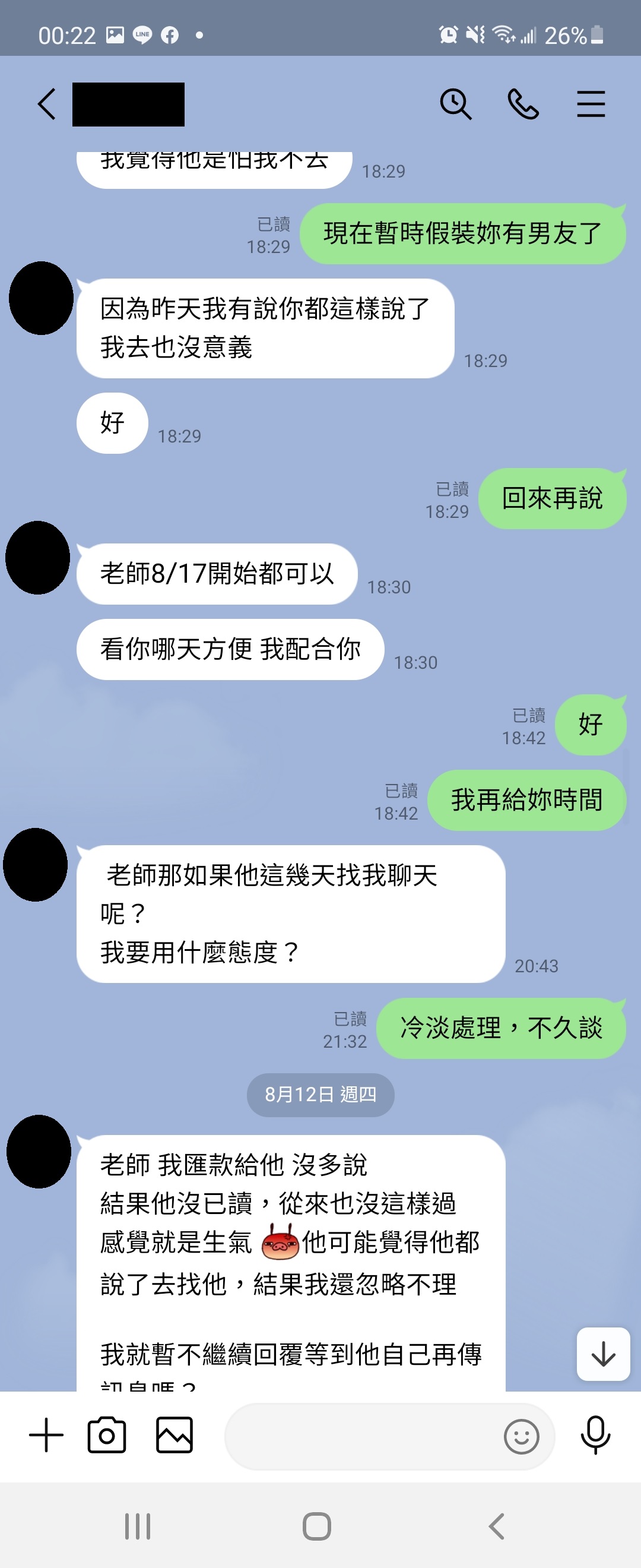This screenshot has width=641, height=1568.
Task: Search within this chat
Action: [455, 104]
